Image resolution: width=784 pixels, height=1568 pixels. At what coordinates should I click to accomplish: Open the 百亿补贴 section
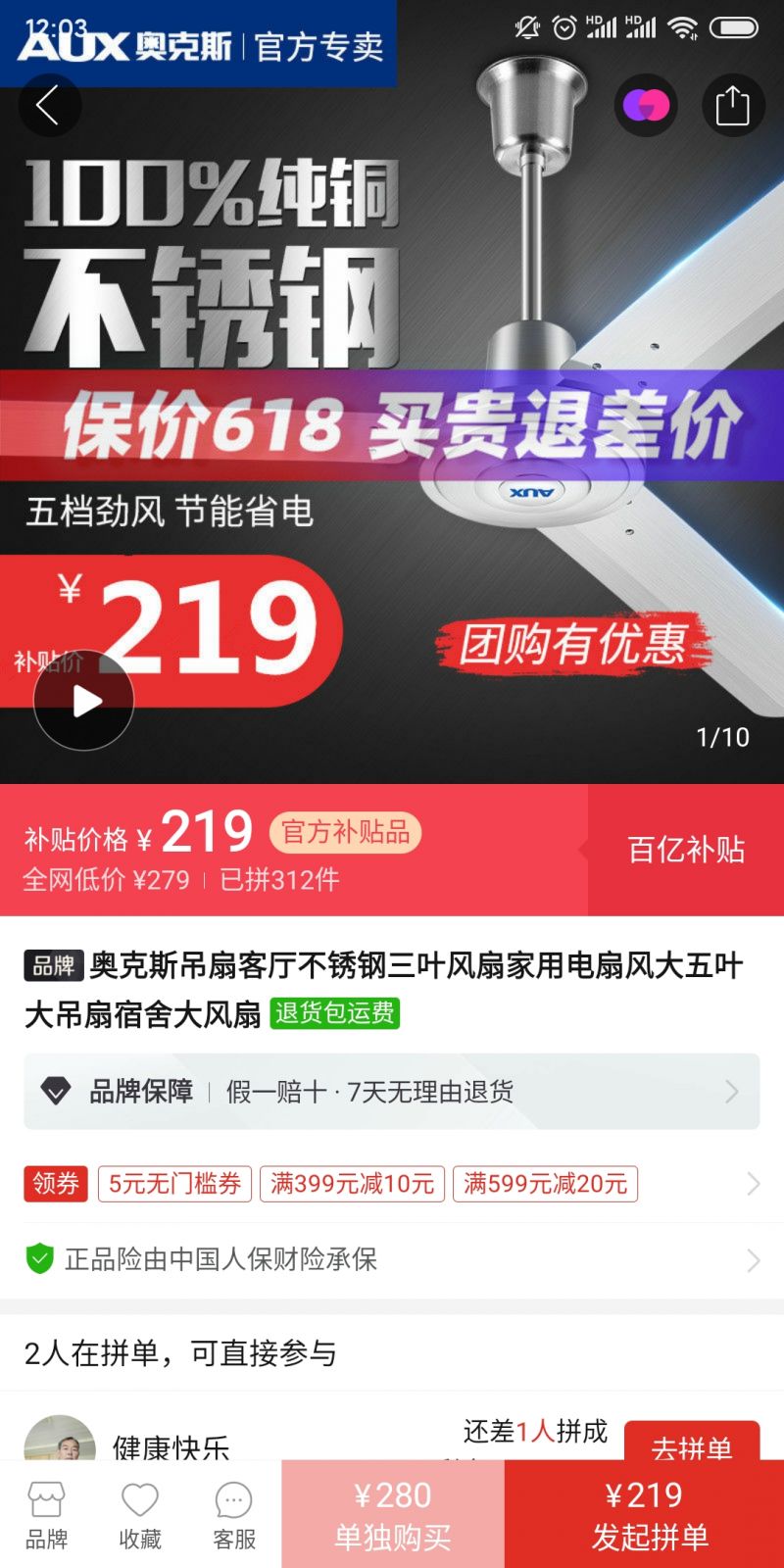coord(686,850)
